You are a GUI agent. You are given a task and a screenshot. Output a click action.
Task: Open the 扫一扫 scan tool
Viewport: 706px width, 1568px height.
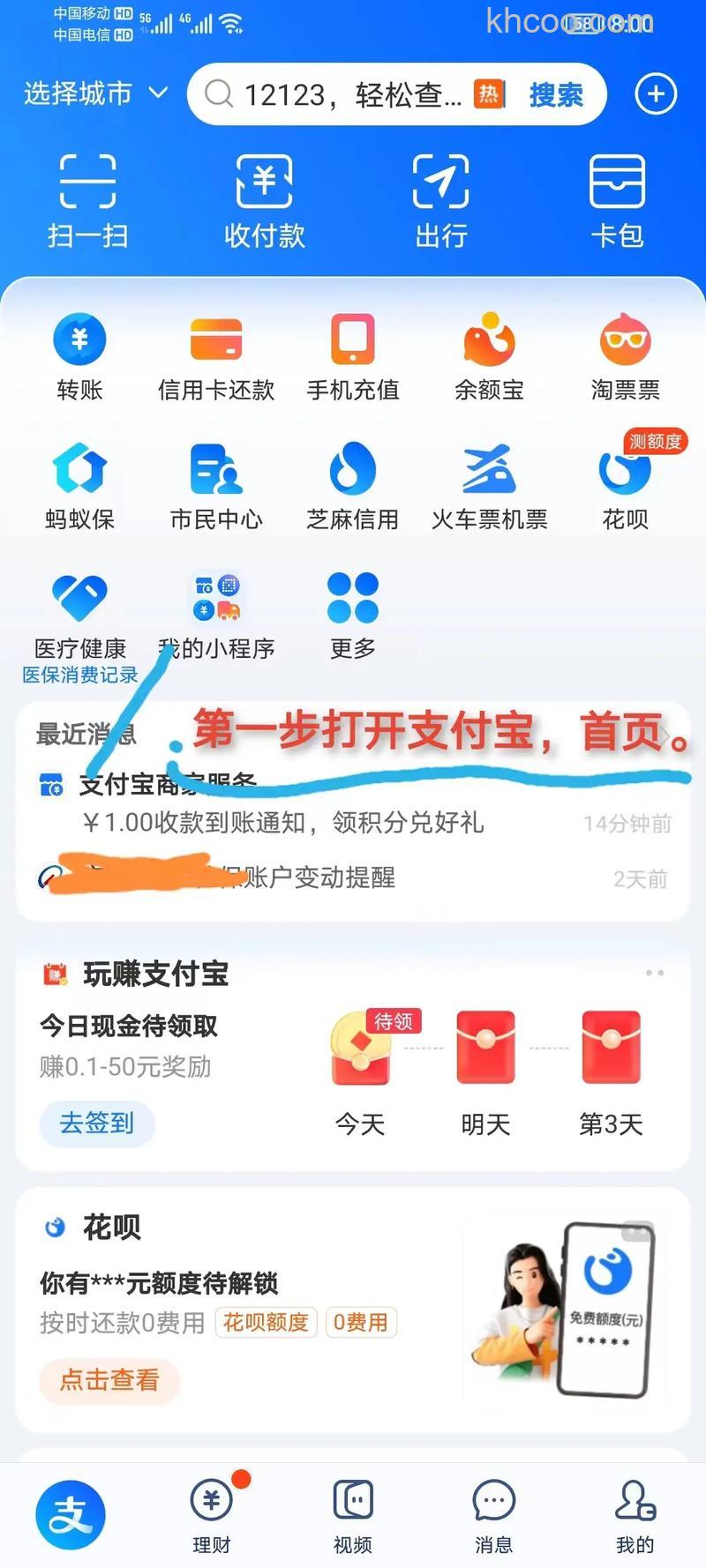coord(87,198)
